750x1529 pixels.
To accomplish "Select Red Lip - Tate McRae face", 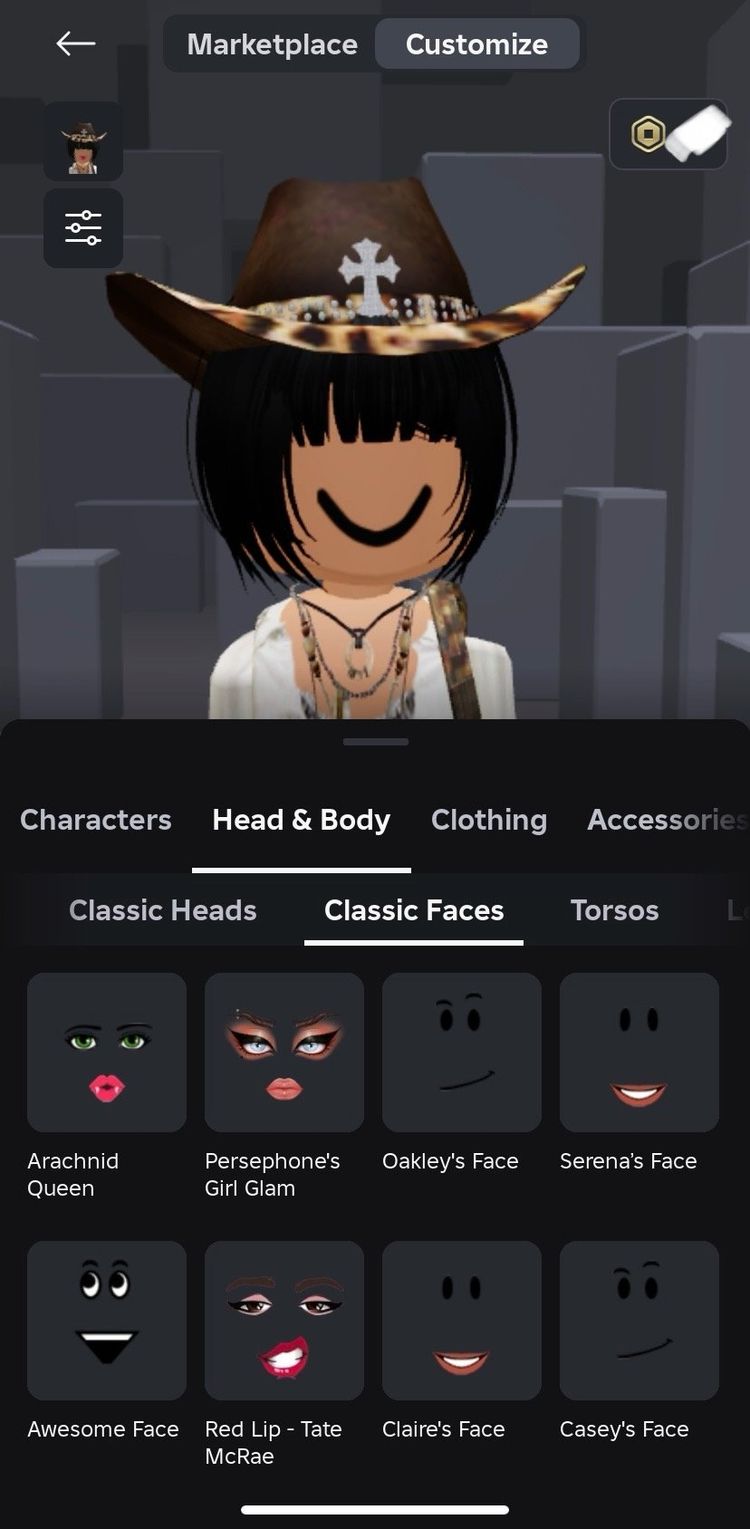I will point(284,1321).
